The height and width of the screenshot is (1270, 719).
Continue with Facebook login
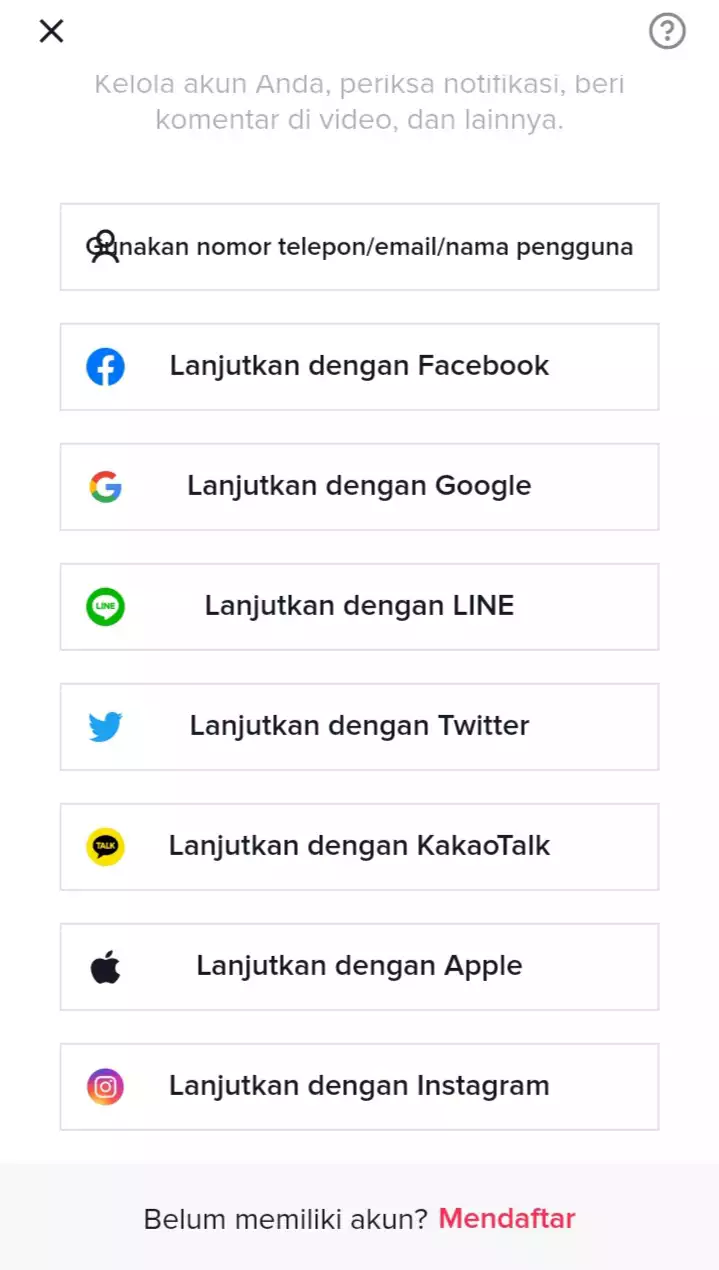point(359,367)
